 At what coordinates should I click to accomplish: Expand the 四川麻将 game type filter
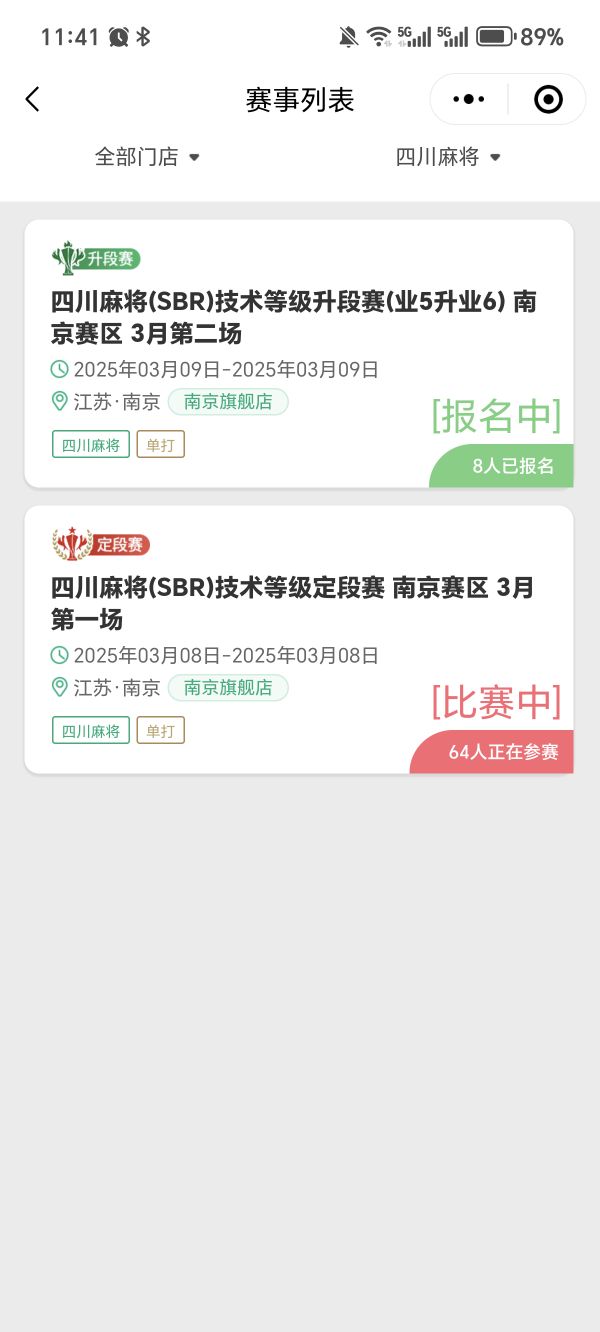point(448,157)
